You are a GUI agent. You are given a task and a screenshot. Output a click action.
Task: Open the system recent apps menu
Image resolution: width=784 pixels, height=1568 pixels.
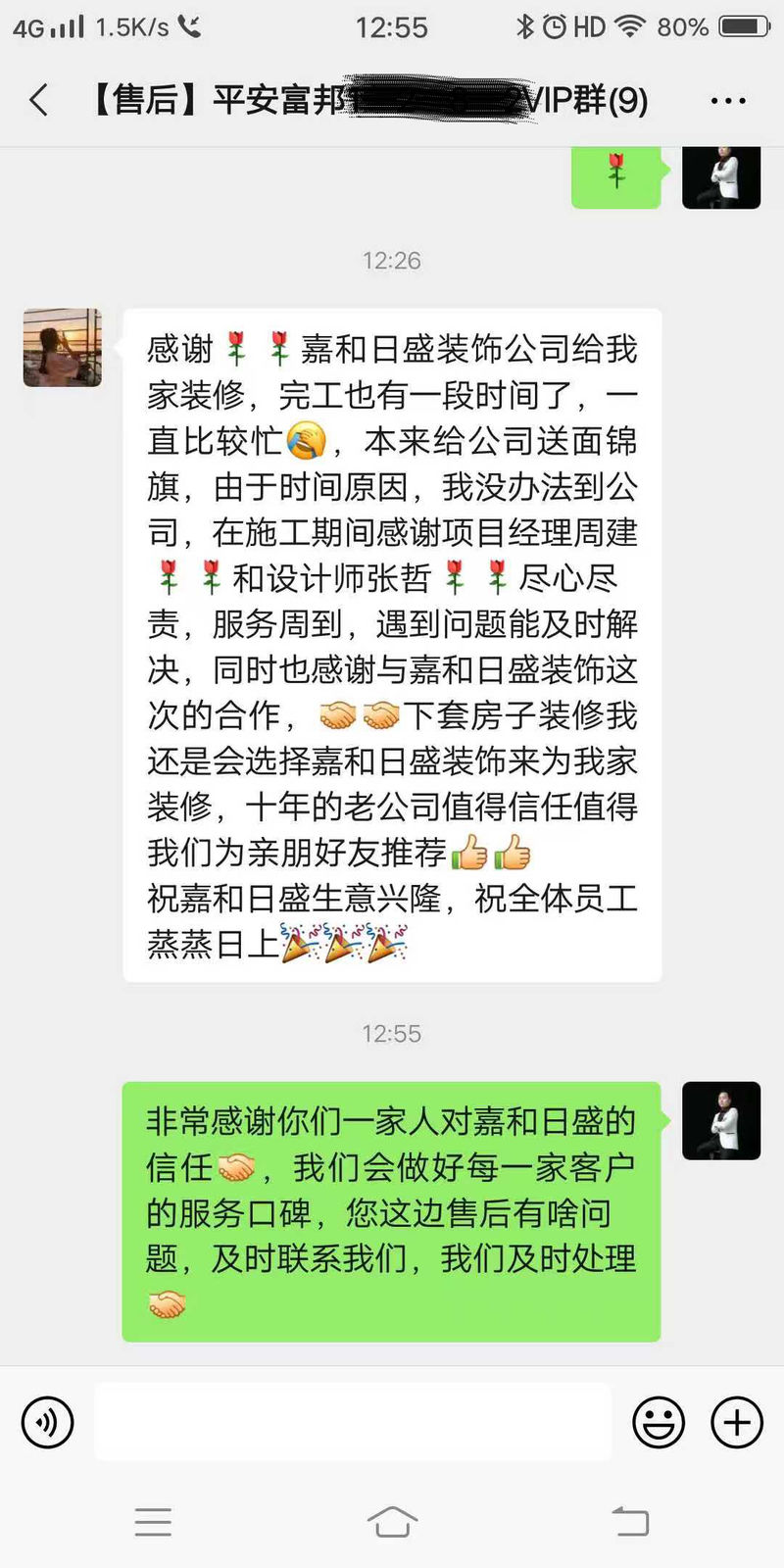point(153,1522)
